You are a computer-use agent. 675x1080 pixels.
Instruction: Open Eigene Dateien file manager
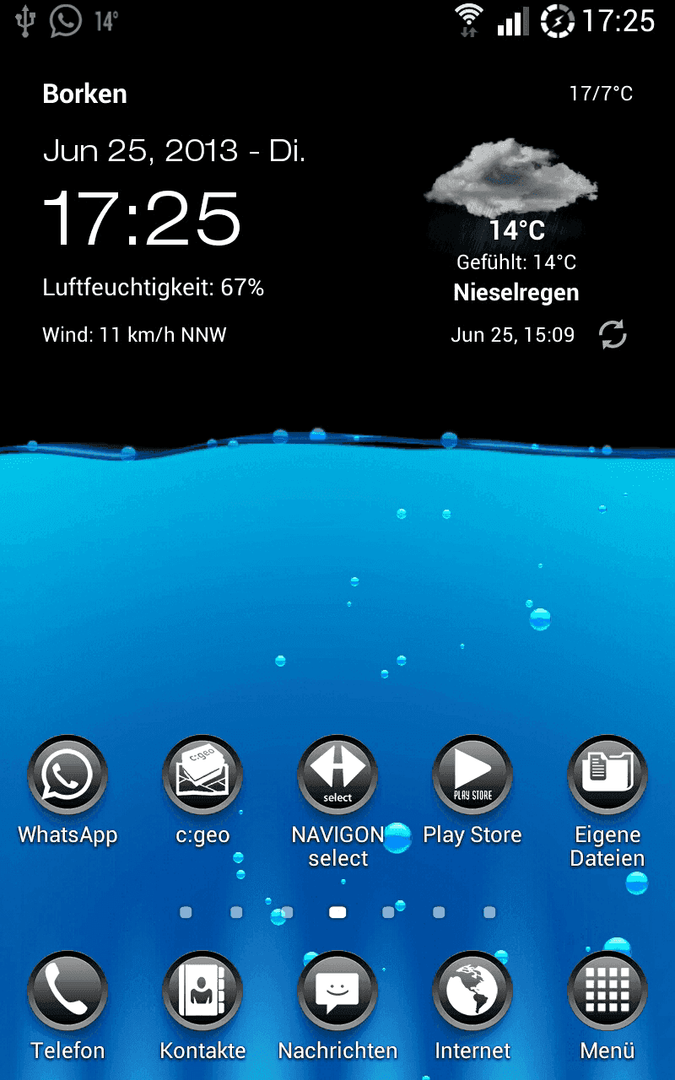607,776
